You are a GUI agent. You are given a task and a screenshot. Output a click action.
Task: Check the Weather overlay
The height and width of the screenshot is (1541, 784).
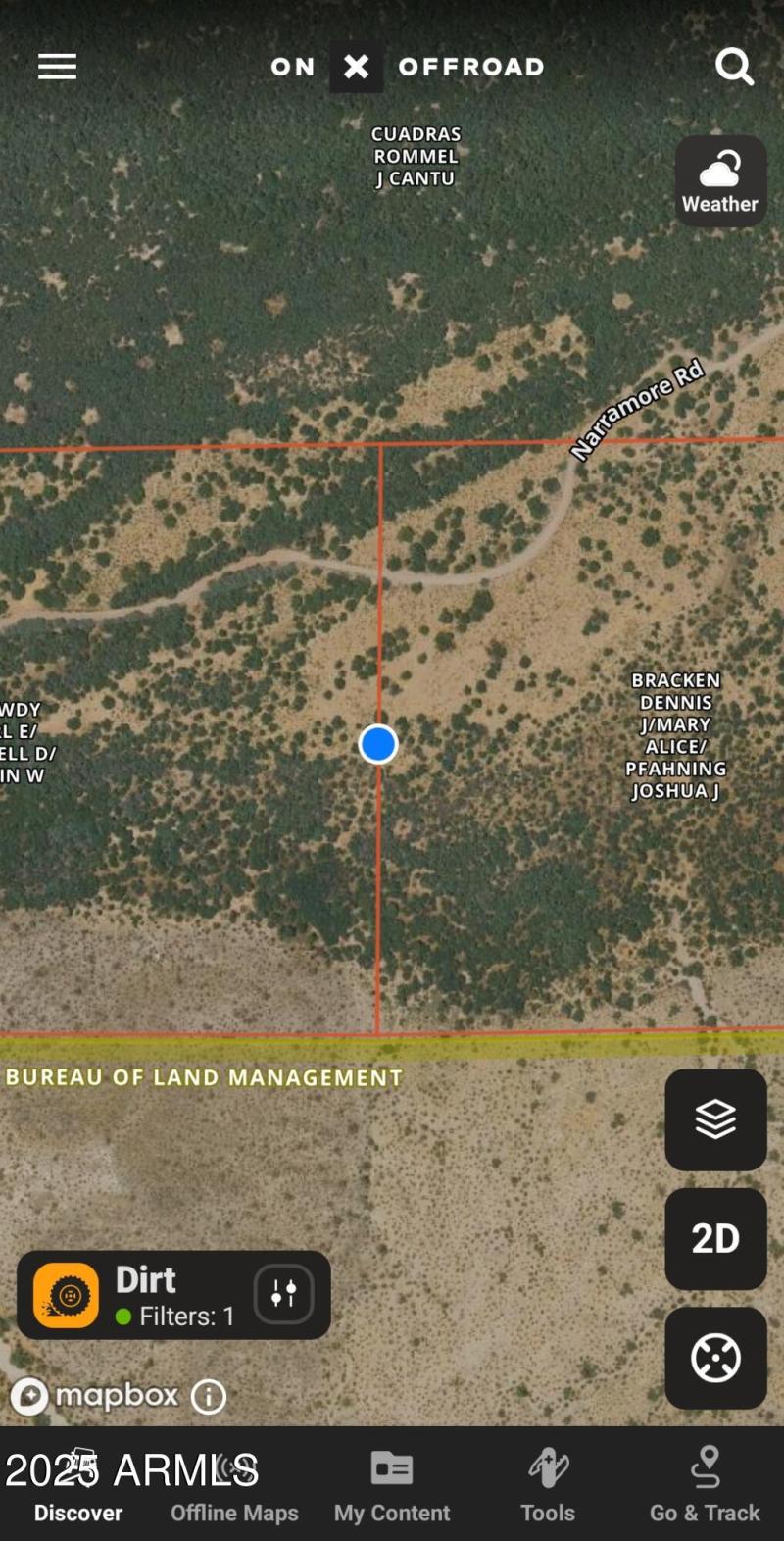[720, 181]
